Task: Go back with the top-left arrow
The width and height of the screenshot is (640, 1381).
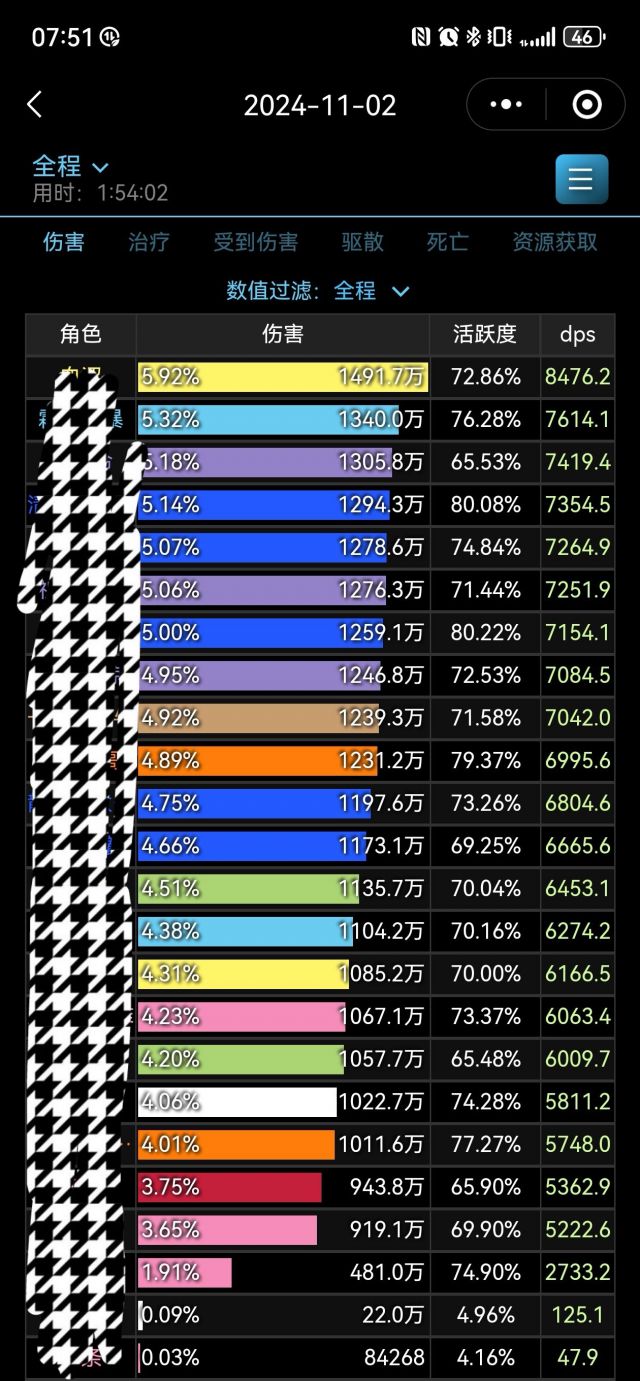Action: (x=35, y=105)
